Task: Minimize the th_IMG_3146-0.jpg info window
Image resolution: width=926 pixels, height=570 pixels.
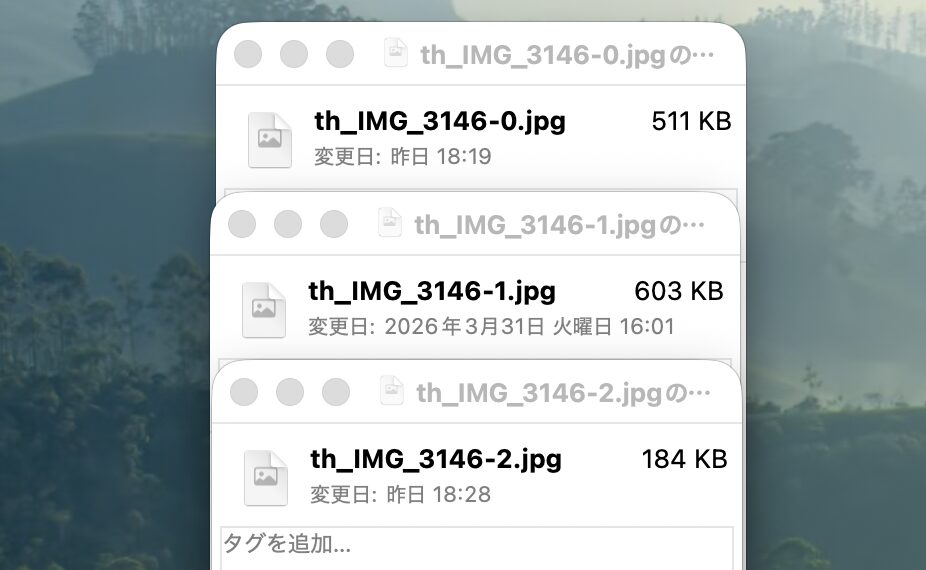Action: (294, 54)
